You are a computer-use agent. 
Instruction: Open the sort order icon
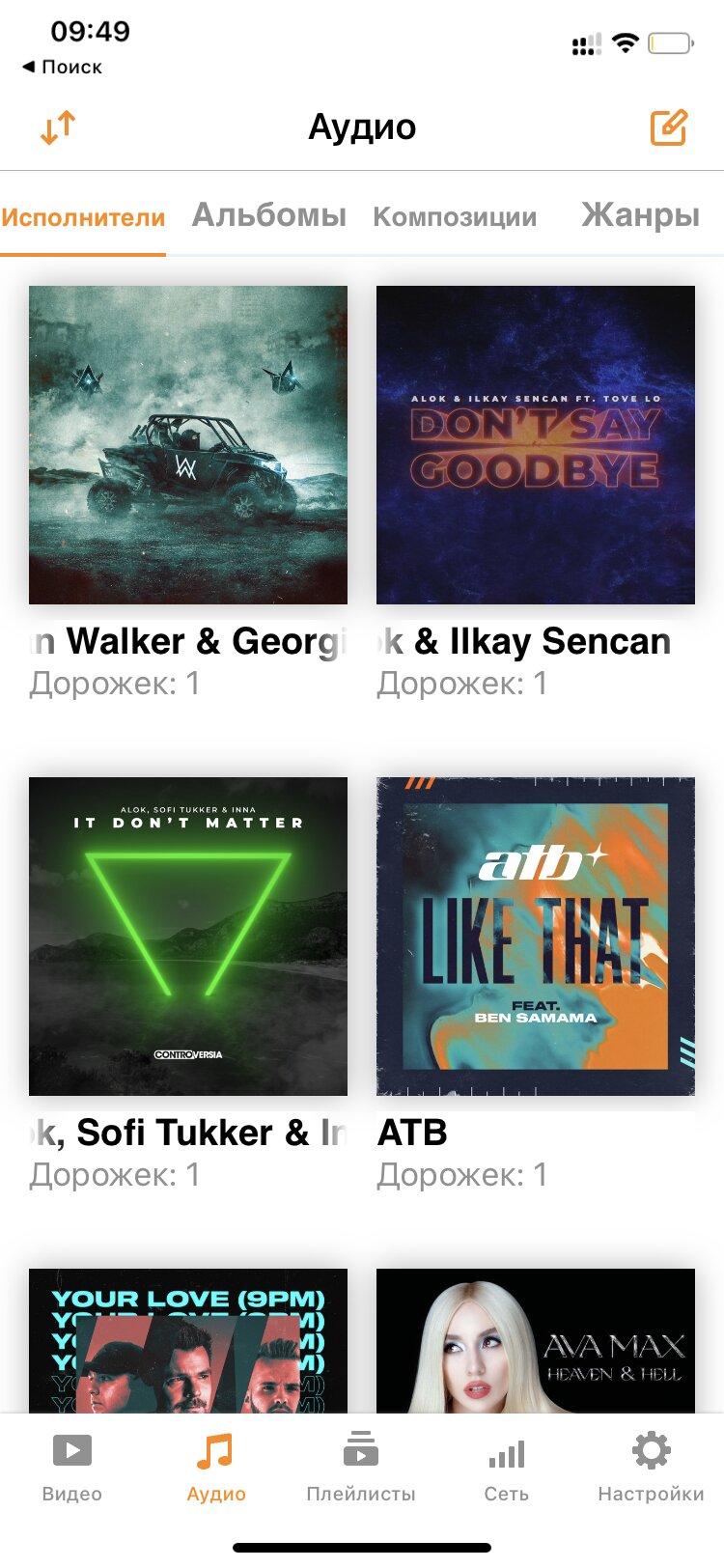(x=58, y=127)
